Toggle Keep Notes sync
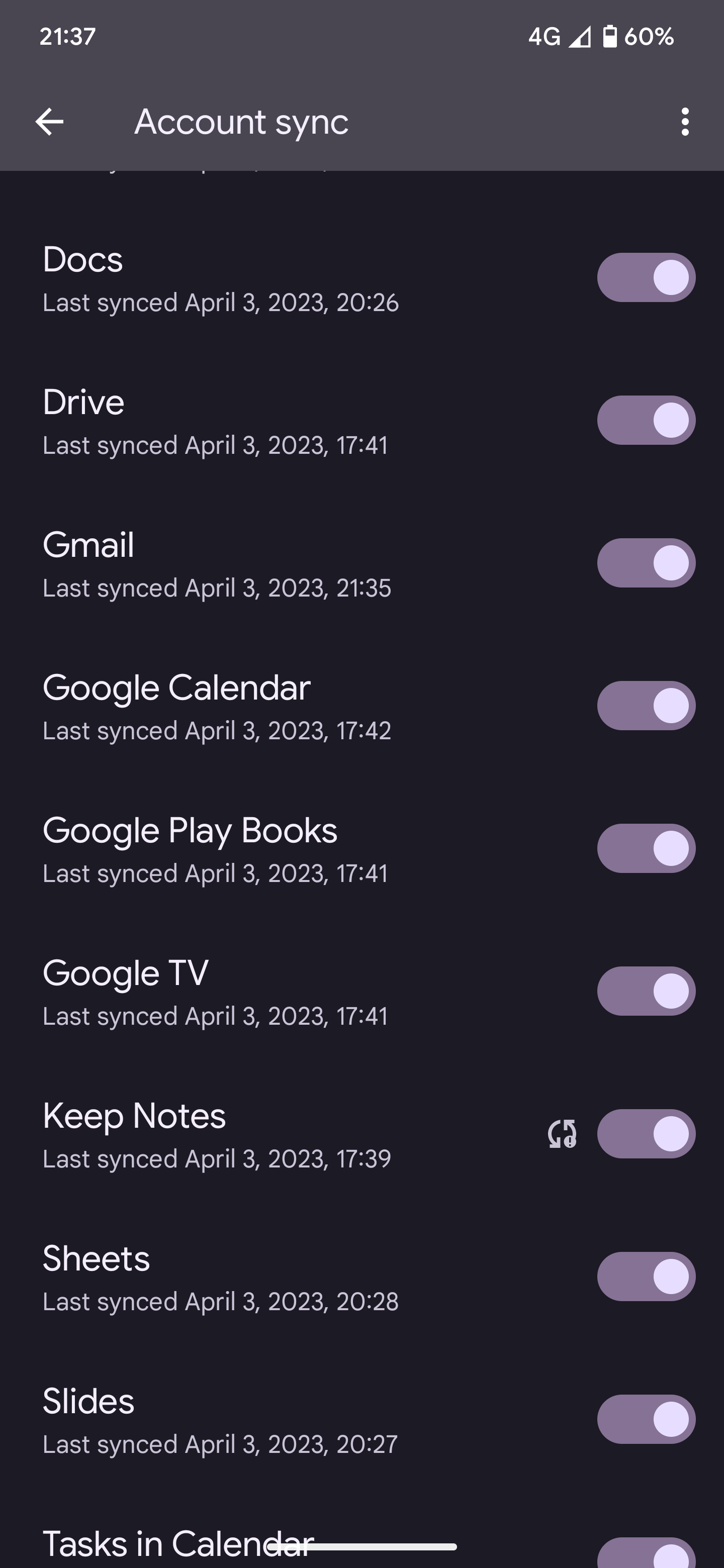The width and height of the screenshot is (724, 1568). tap(646, 1134)
